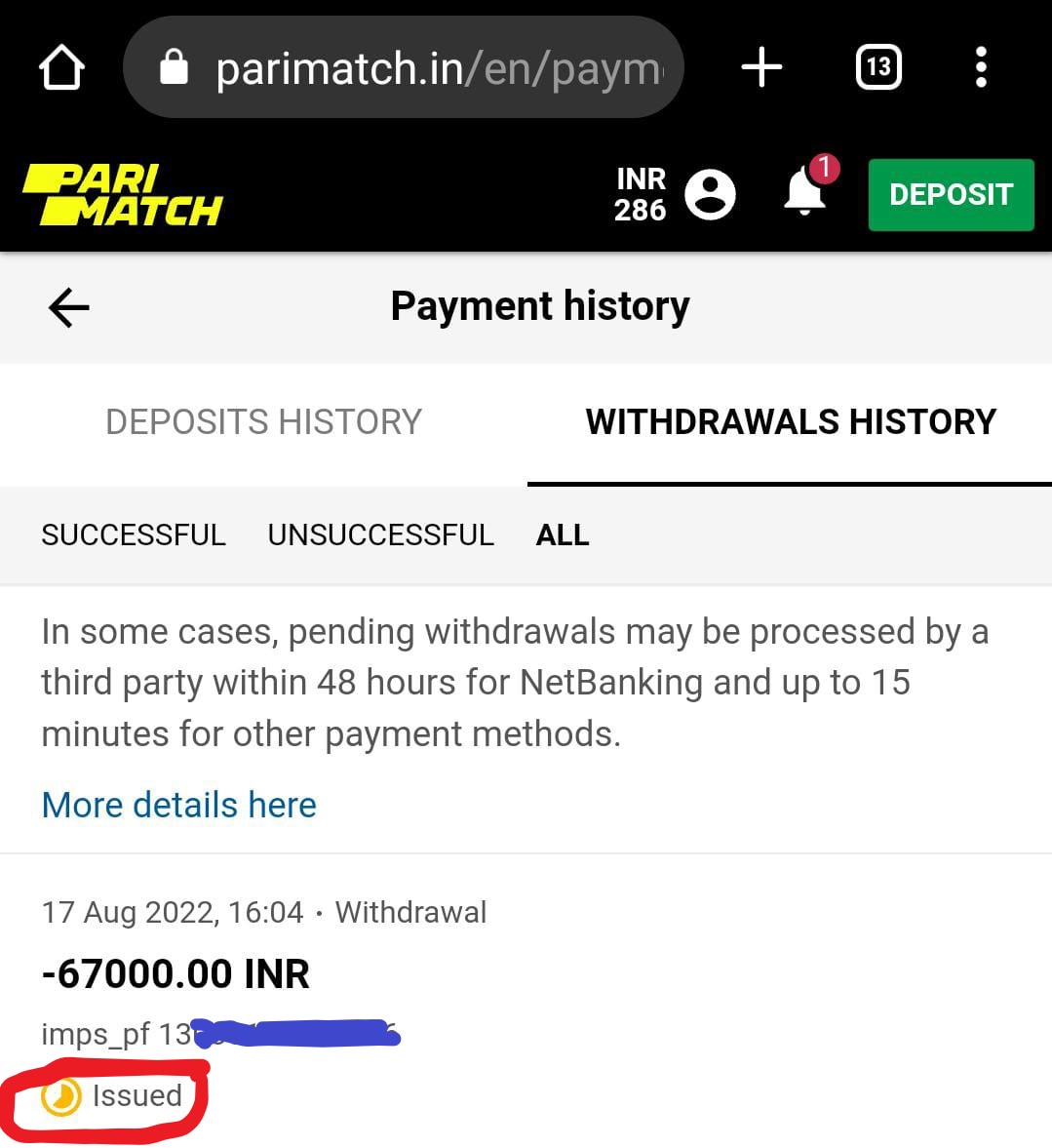The image size is (1052, 1148).
Task: Open the Parimatch home logo
Action: click(x=123, y=194)
